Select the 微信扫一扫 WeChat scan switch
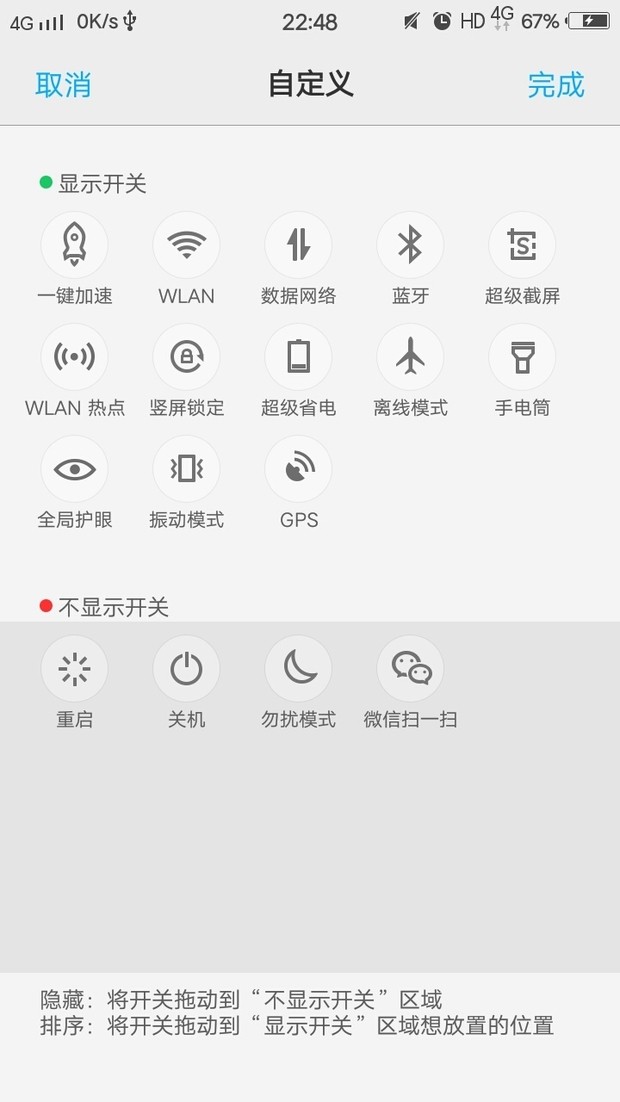 click(410, 668)
